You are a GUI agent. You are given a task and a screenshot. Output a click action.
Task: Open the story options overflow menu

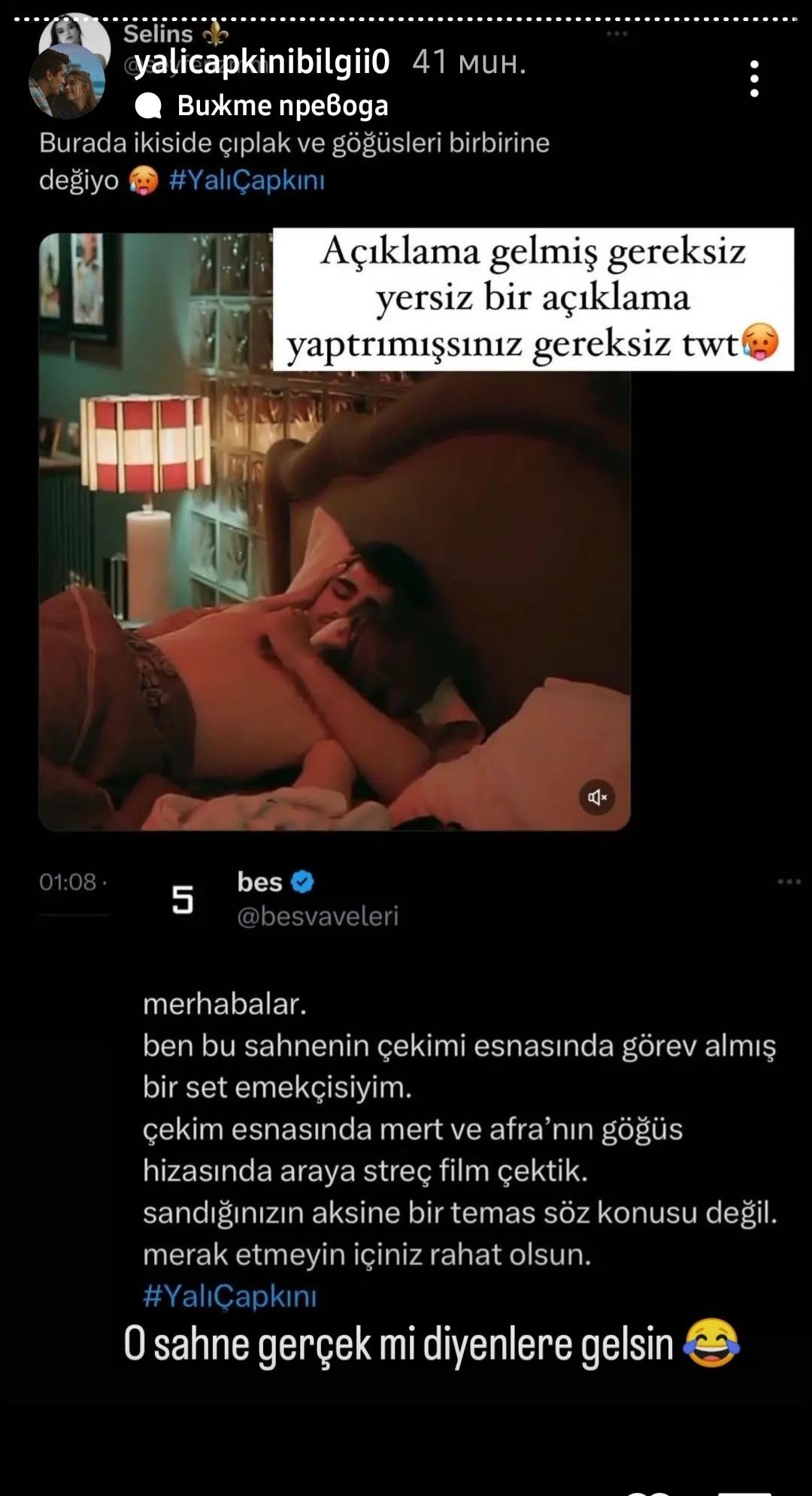[x=754, y=79]
